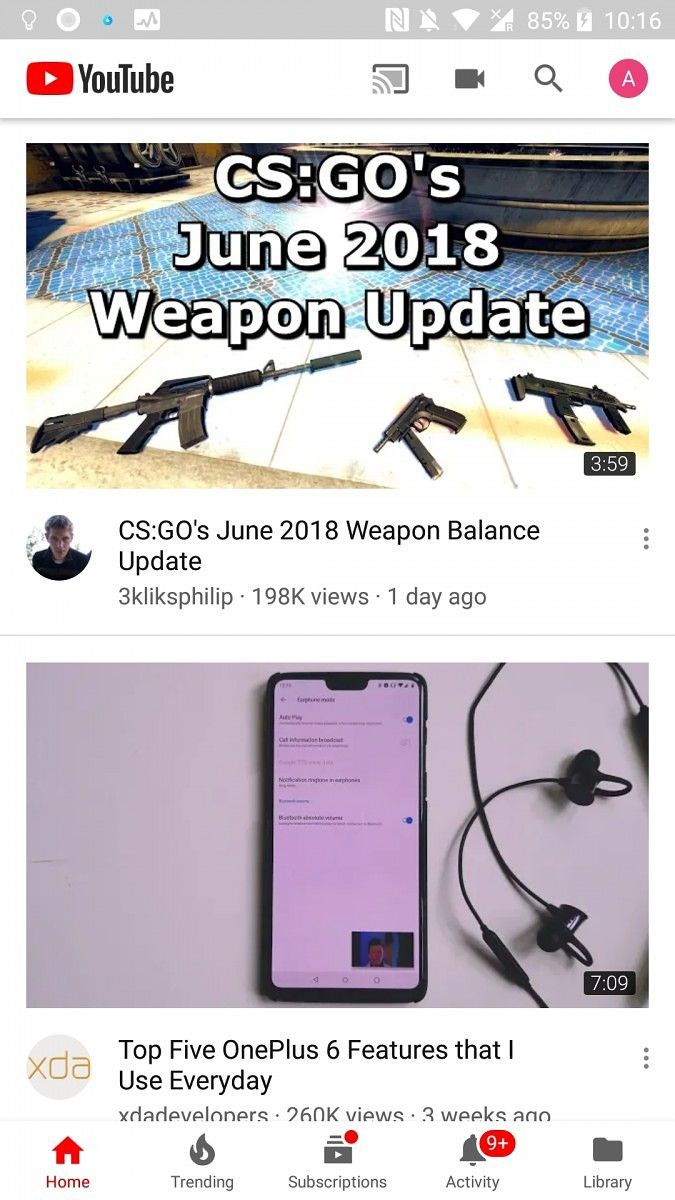This screenshot has height=1200, width=675.
Task: Switch to the Subscriptions tab
Action: (x=337, y=1162)
